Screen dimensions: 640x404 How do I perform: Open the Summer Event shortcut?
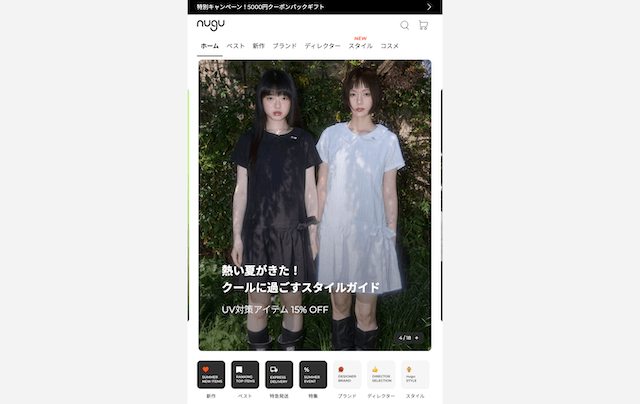point(313,374)
